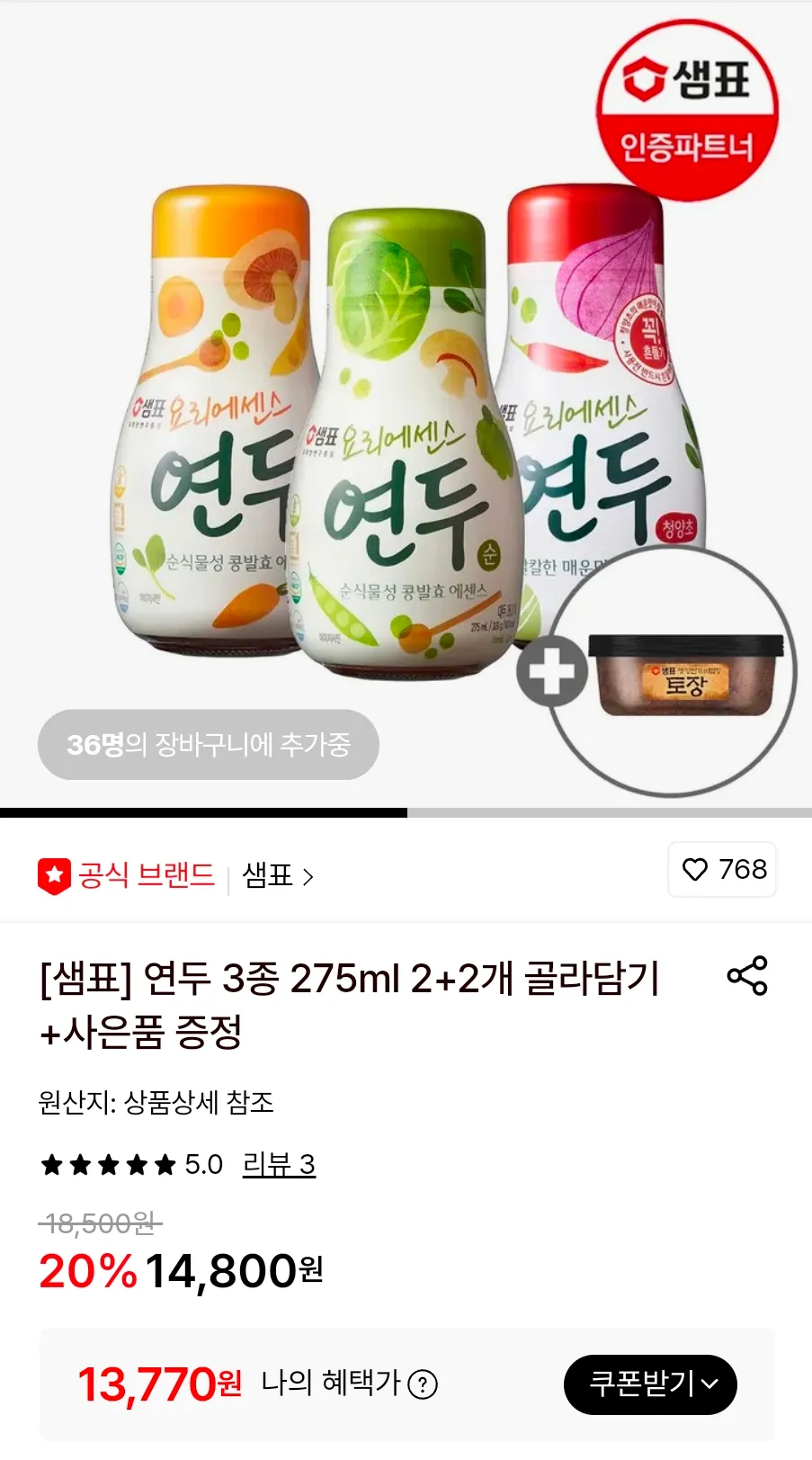Show info about 나의 혜택가

423,1384
